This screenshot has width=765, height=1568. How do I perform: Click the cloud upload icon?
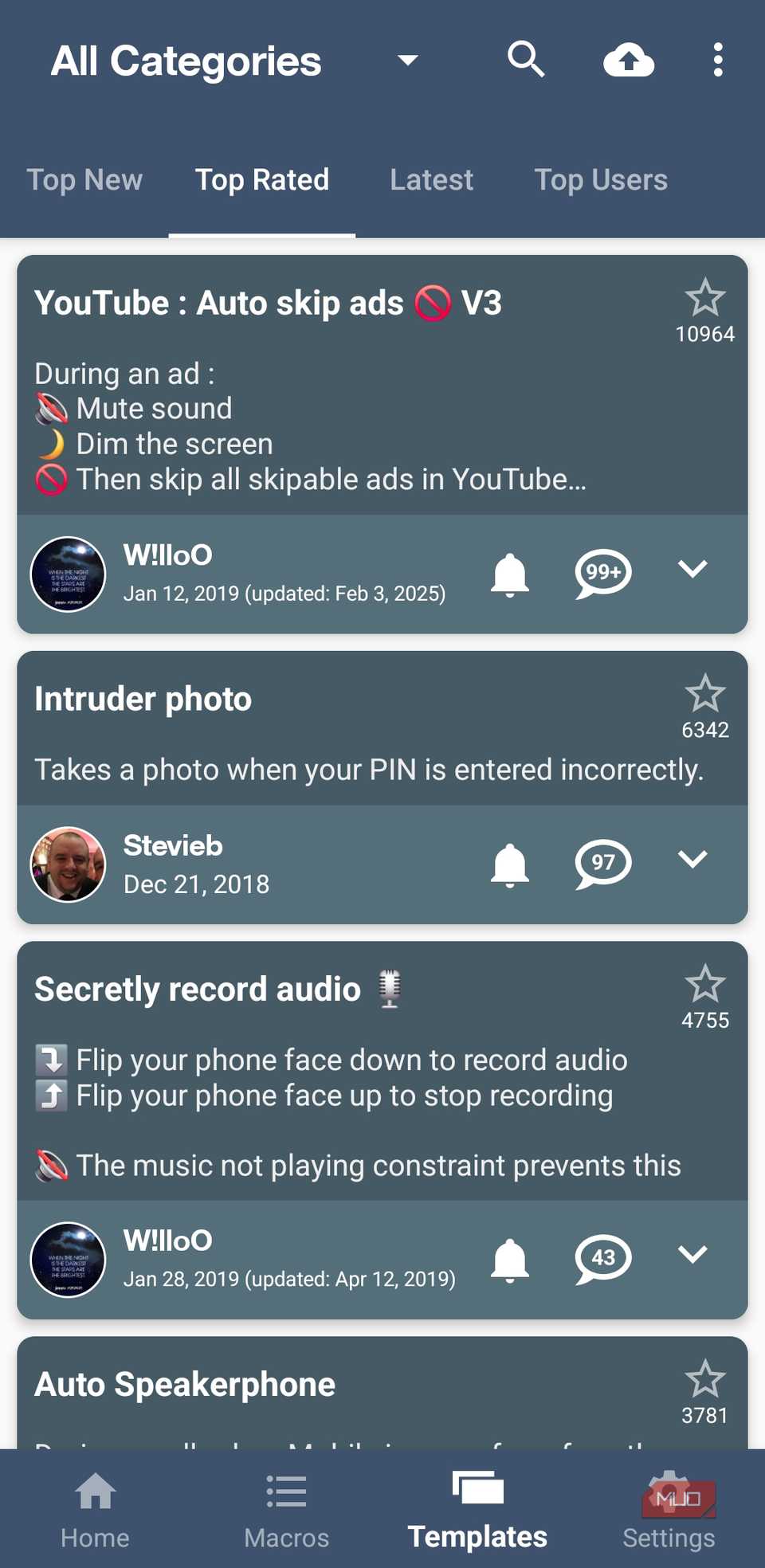[629, 60]
